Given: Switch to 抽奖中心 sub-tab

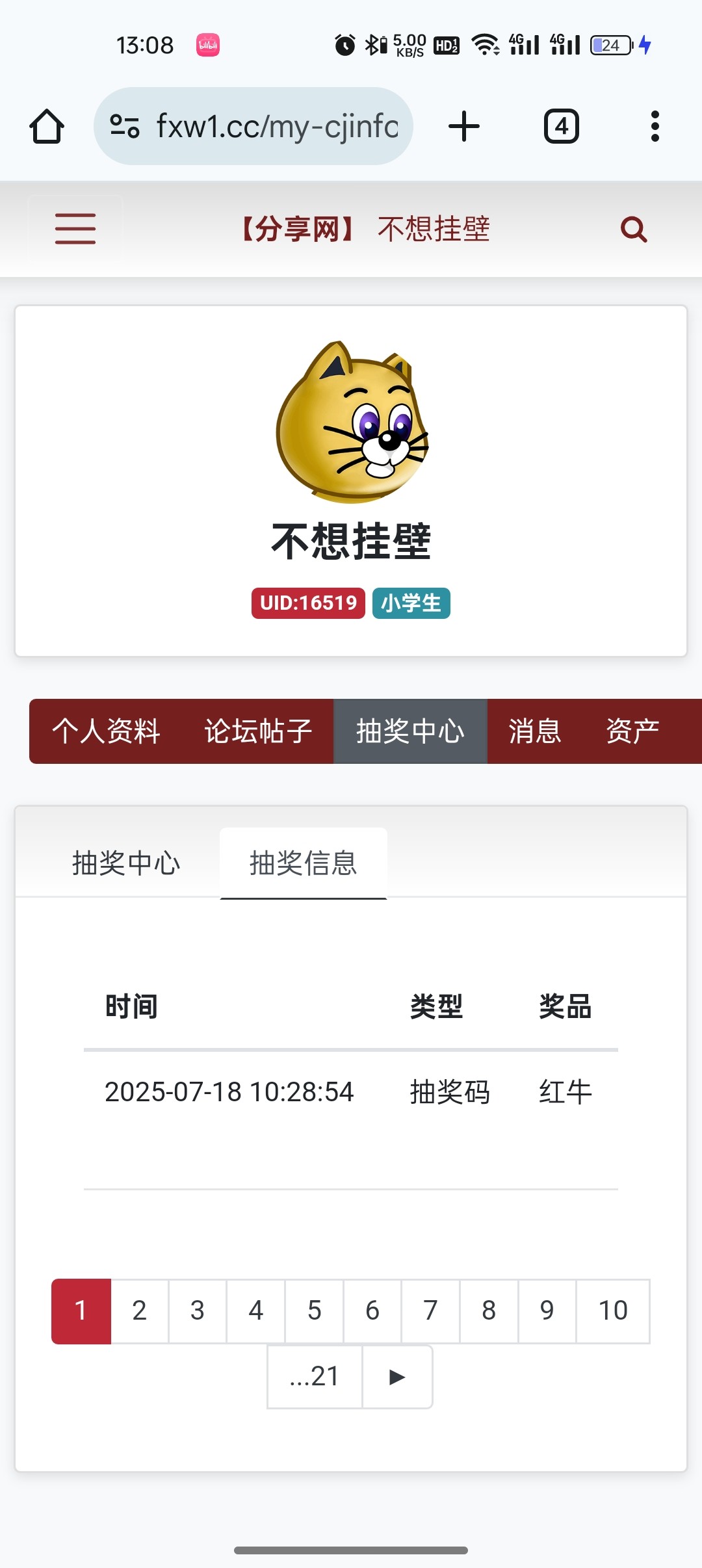Looking at the screenshot, I should pyautogui.click(x=126, y=863).
